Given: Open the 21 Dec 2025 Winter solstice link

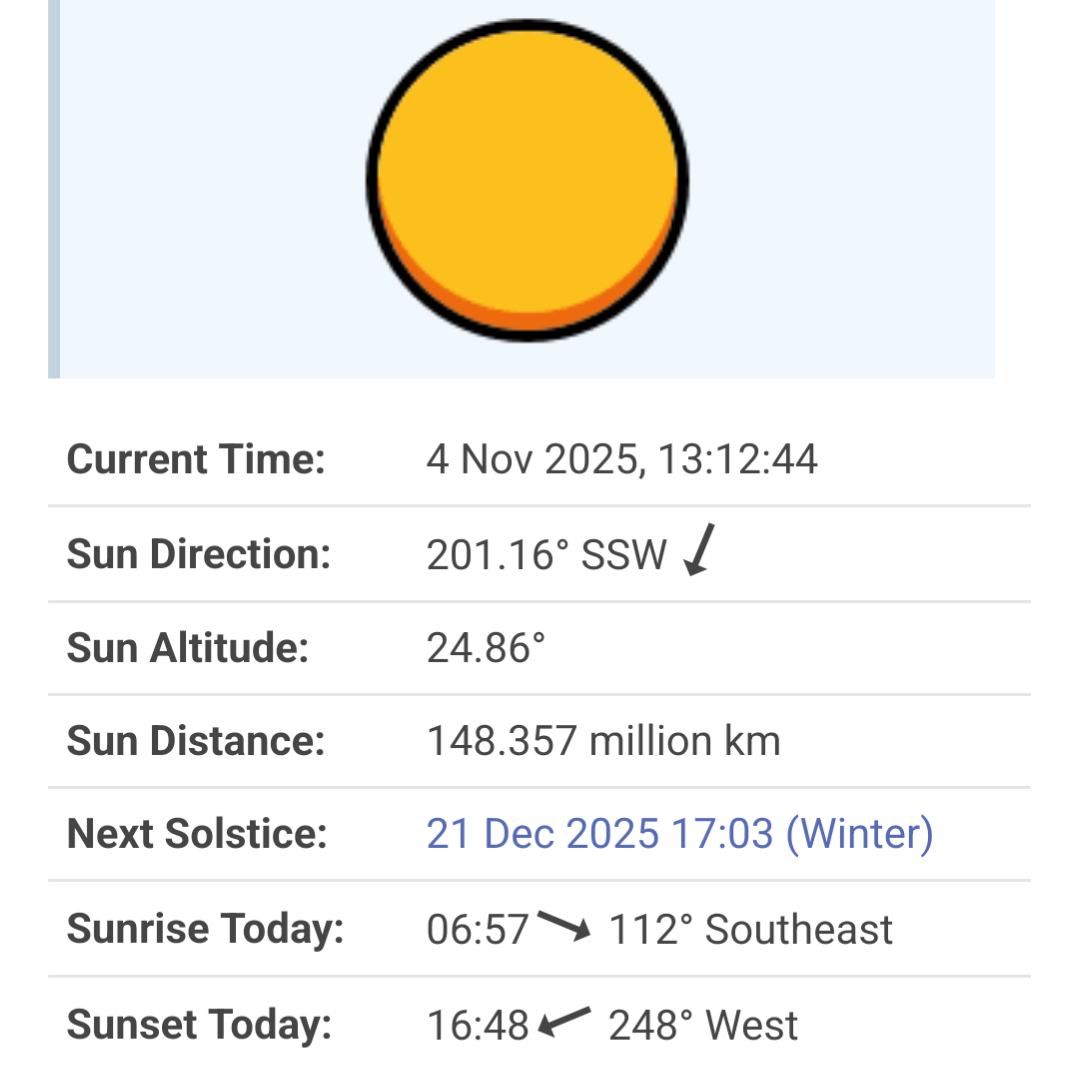Looking at the screenshot, I should click(x=679, y=833).
